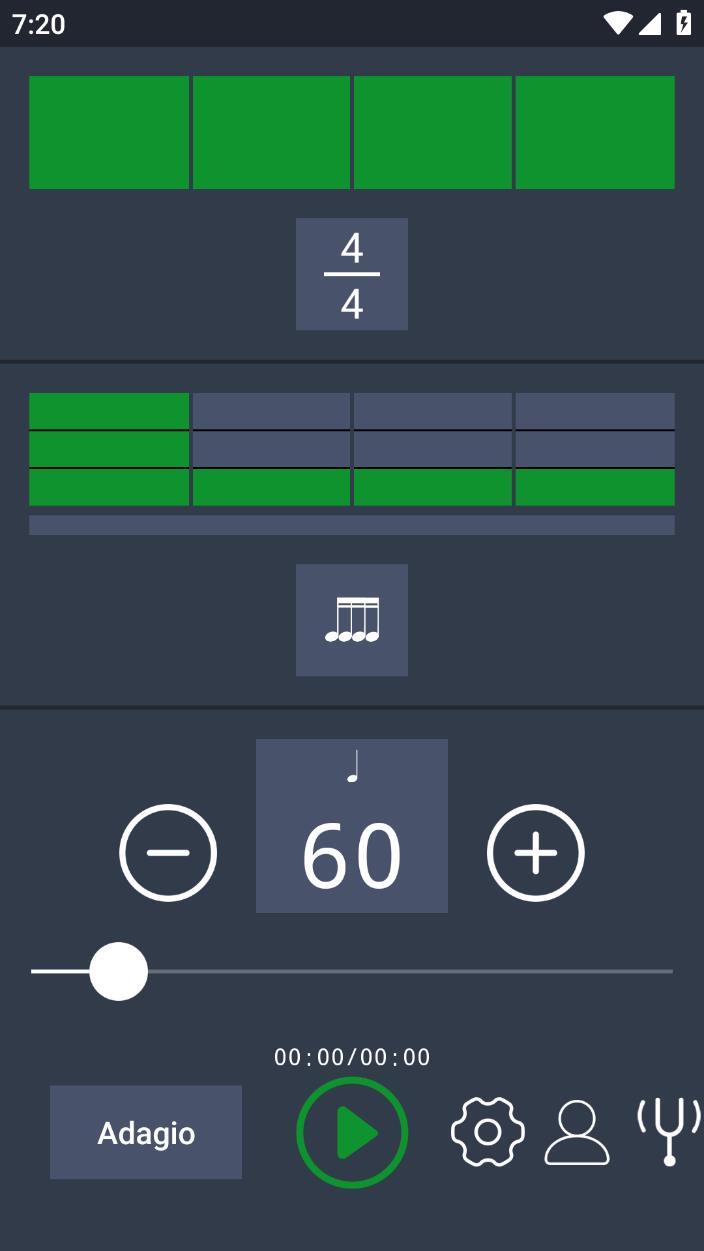This screenshot has height=1251, width=704.
Task: Open the user profile icon
Action: tap(577, 1132)
